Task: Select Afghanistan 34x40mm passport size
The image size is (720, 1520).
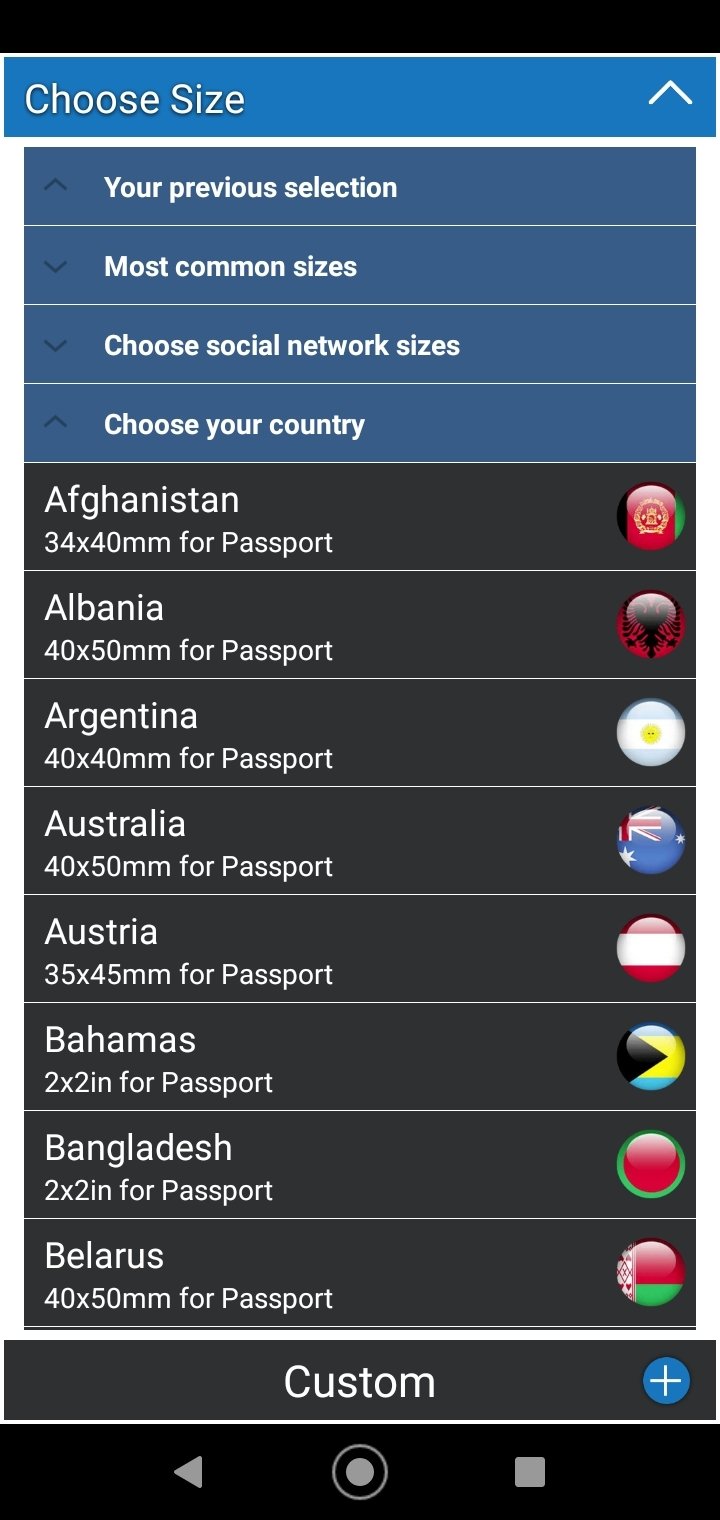Action: (360, 517)
